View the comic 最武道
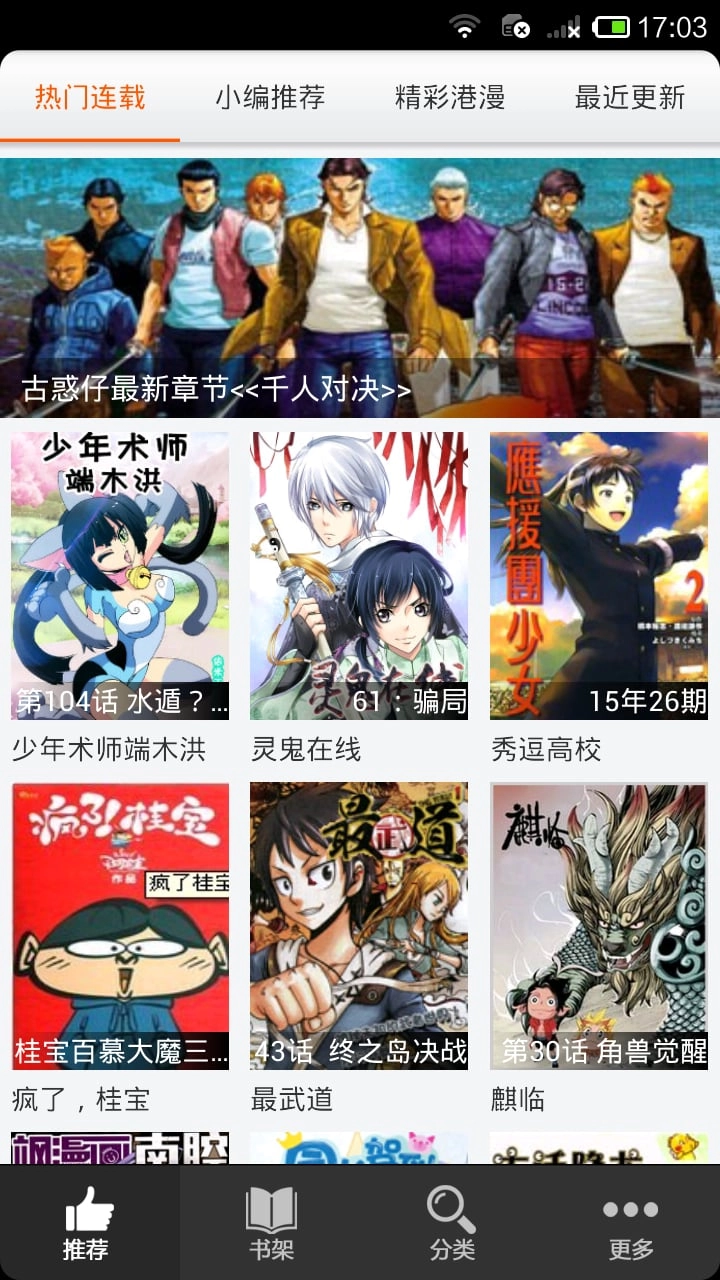 pyautogui.click(x=359, y=926)
